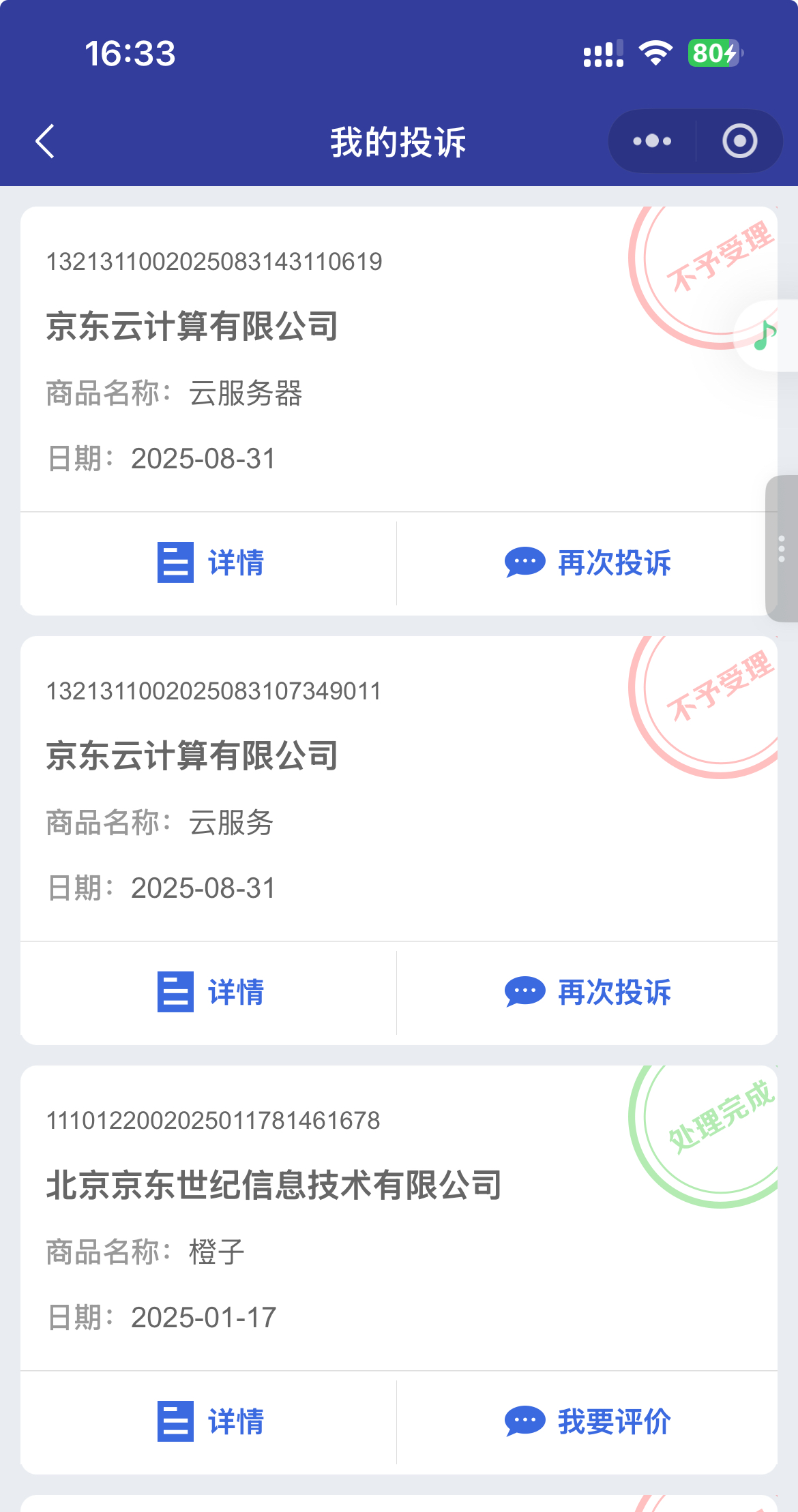The width and height of the screenshot is (798, 1512).
Task: Click 再次投诉 on the second complaint card
Action: 613,993
